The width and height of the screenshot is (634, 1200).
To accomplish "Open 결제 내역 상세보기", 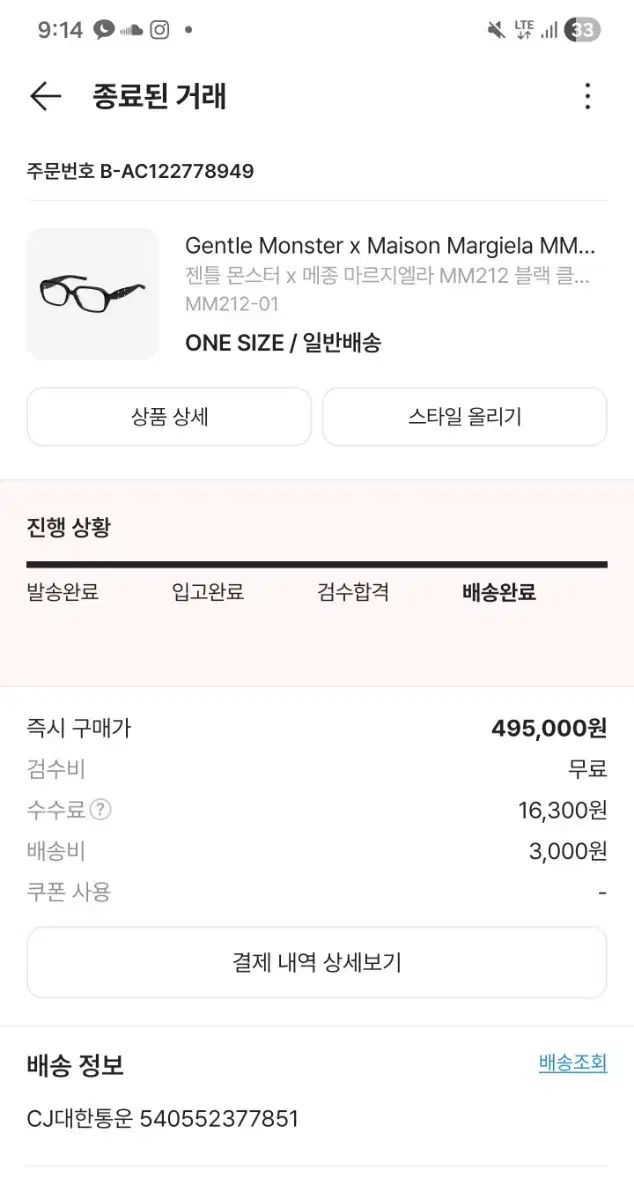I will [316, 962].
